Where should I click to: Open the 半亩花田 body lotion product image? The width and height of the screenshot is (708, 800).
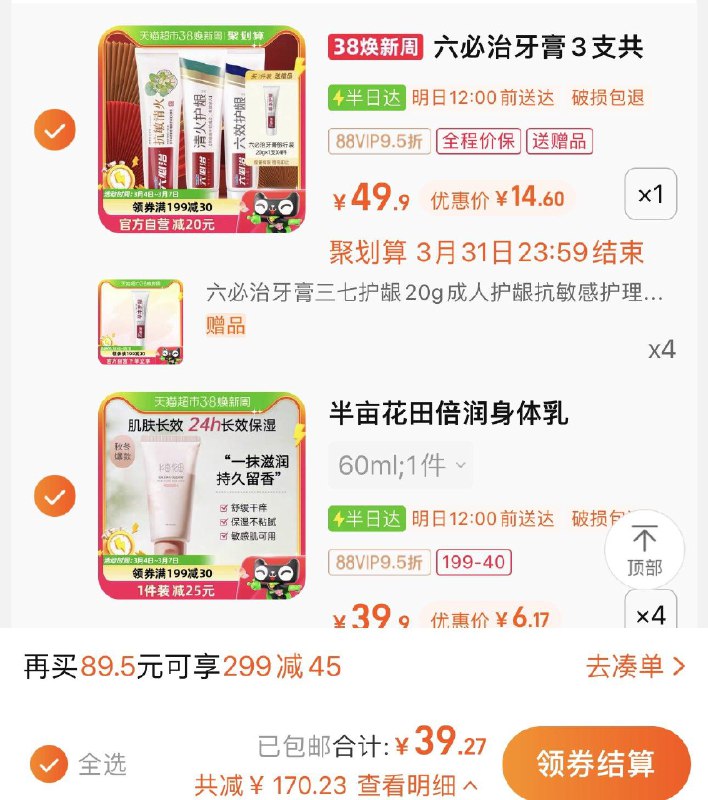click(x=202, y=495)
